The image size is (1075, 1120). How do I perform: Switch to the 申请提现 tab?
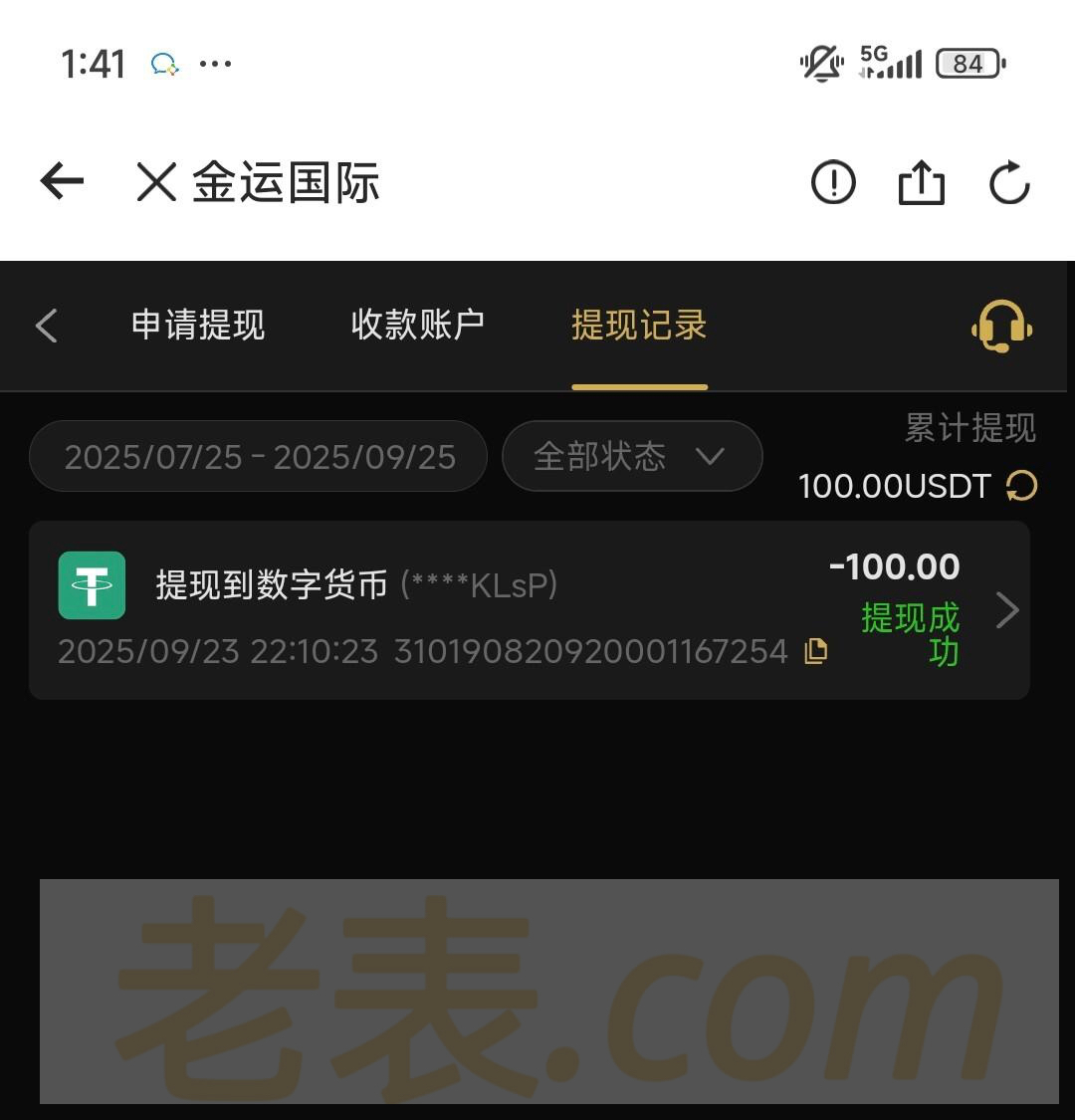[x=198, y=326]
